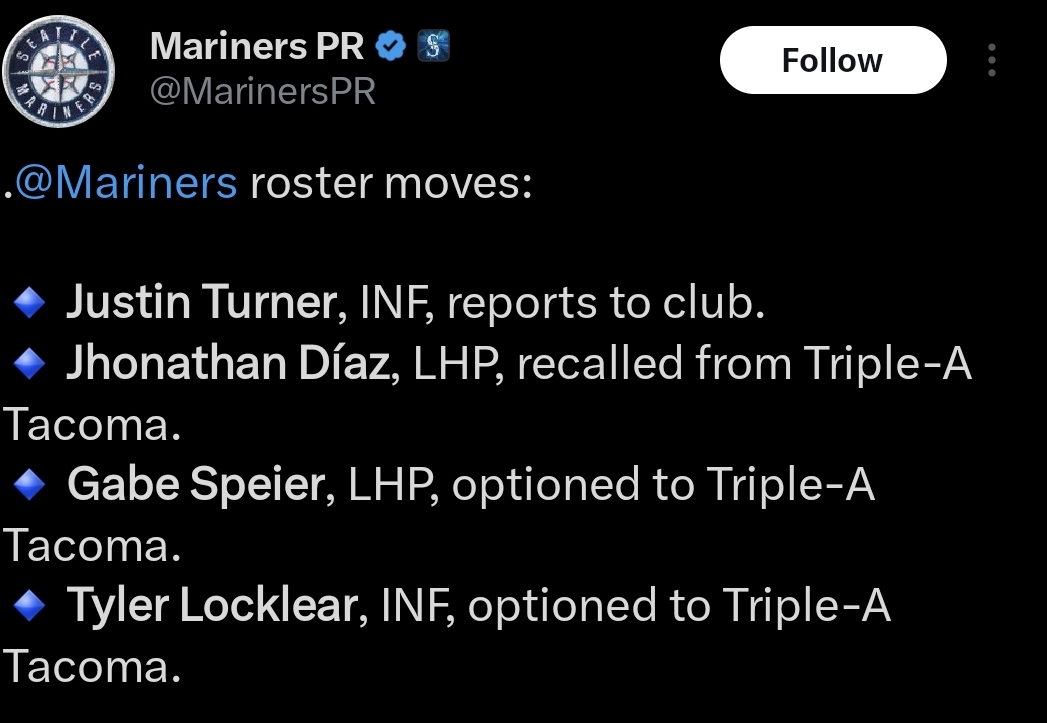Open the tweet overflow menu
This screenshot has width=1047, height=723.
pos(991,60)
